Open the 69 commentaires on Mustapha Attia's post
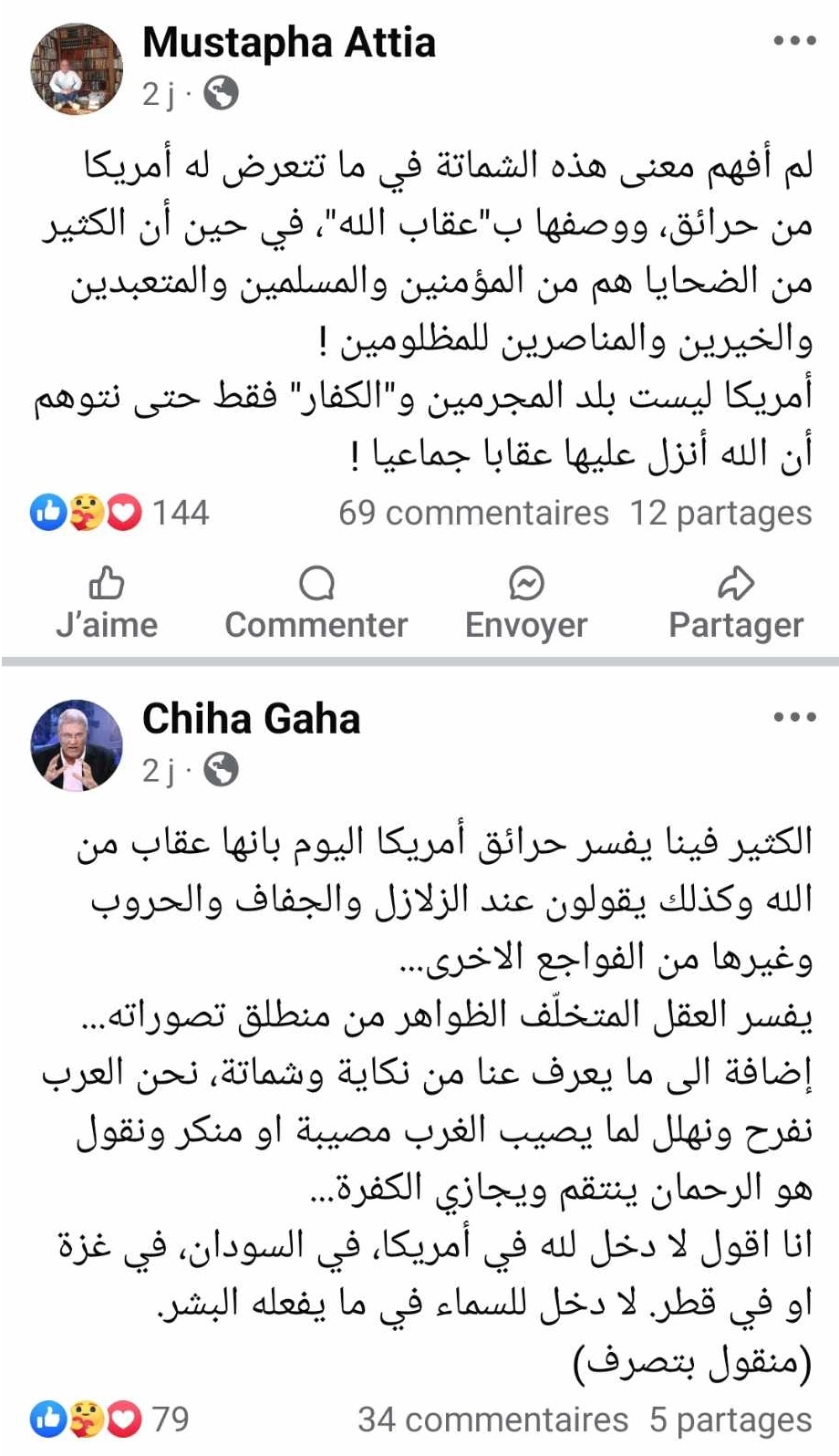This screenshot has height=1456, width=839. click(x=473, y=513)
